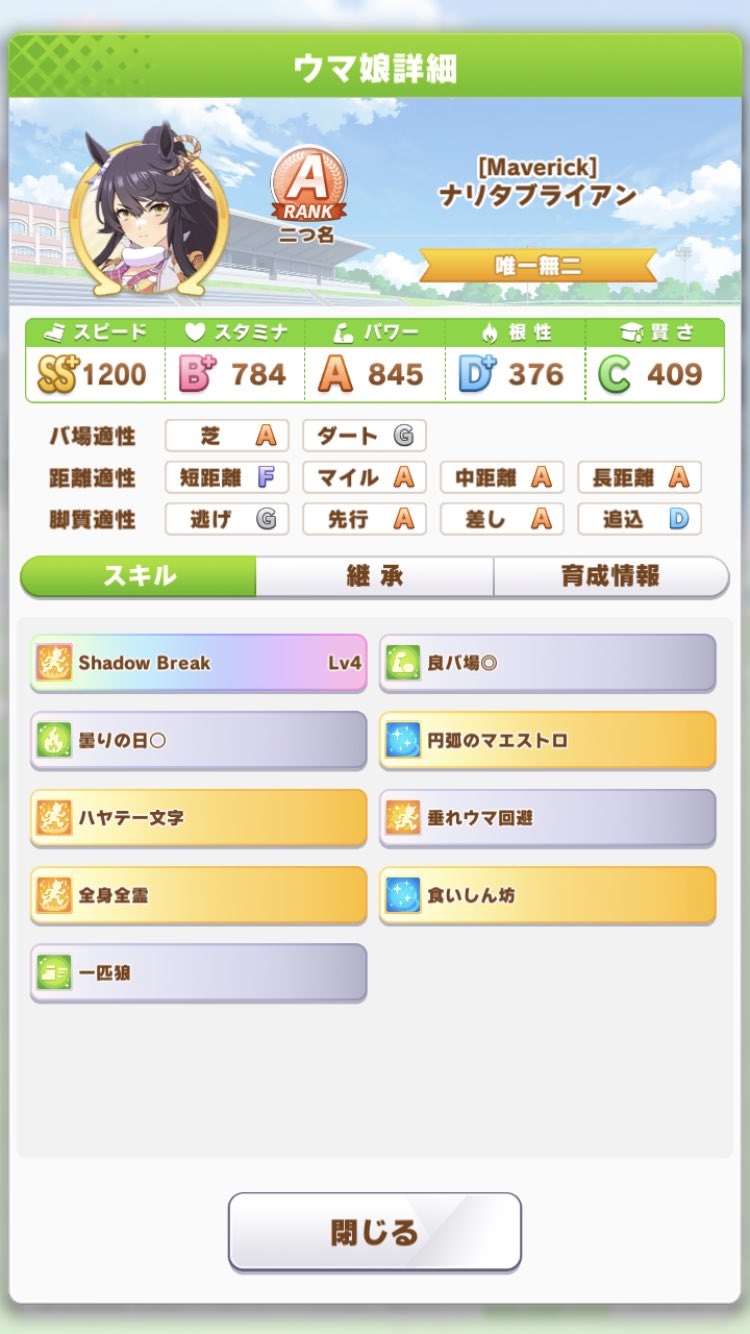This screenshot has height=1334, width=750.
Task: Open the 全身全霊 skill details
Action: pos(198,895)
